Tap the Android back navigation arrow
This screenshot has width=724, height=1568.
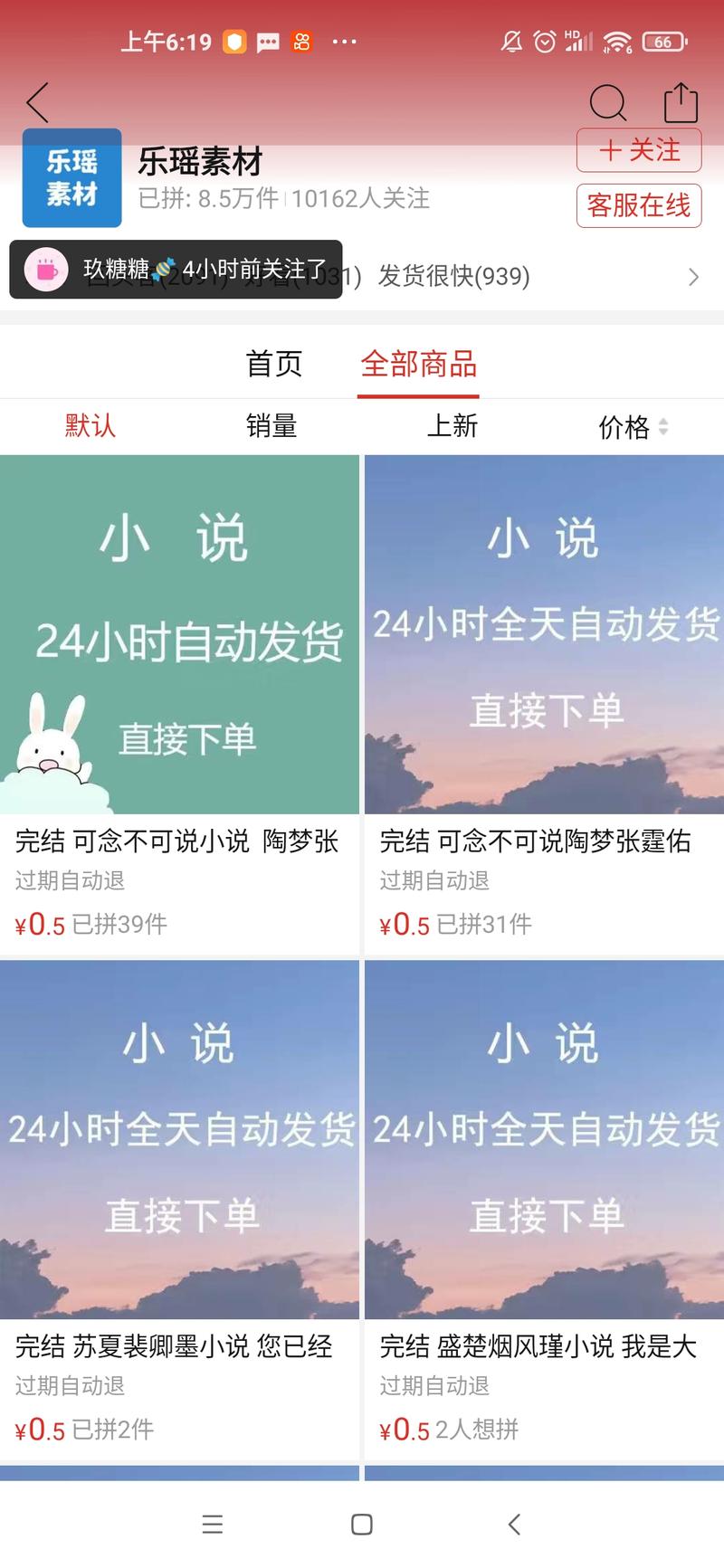pos(513,1524)
